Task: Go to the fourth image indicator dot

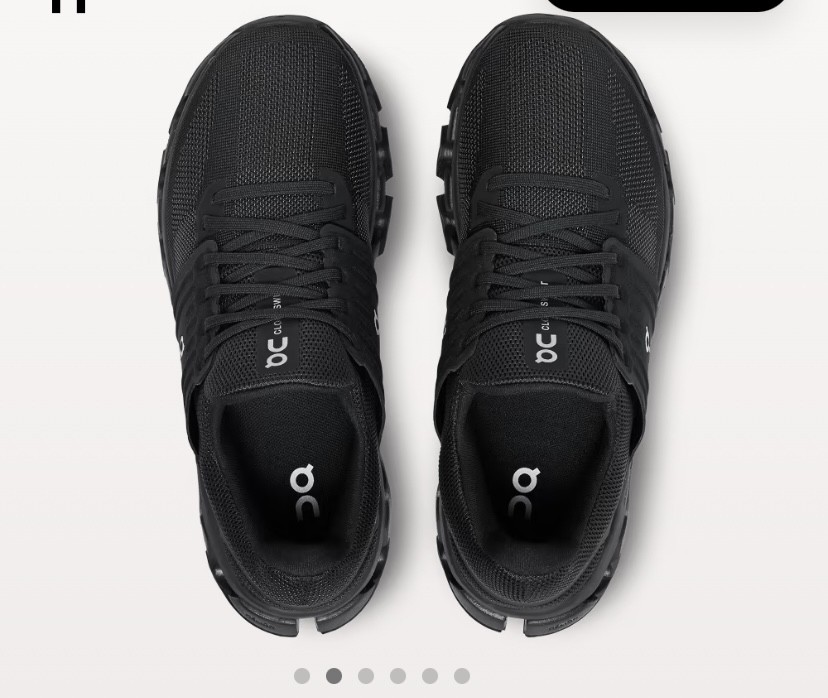Action: 398,676
